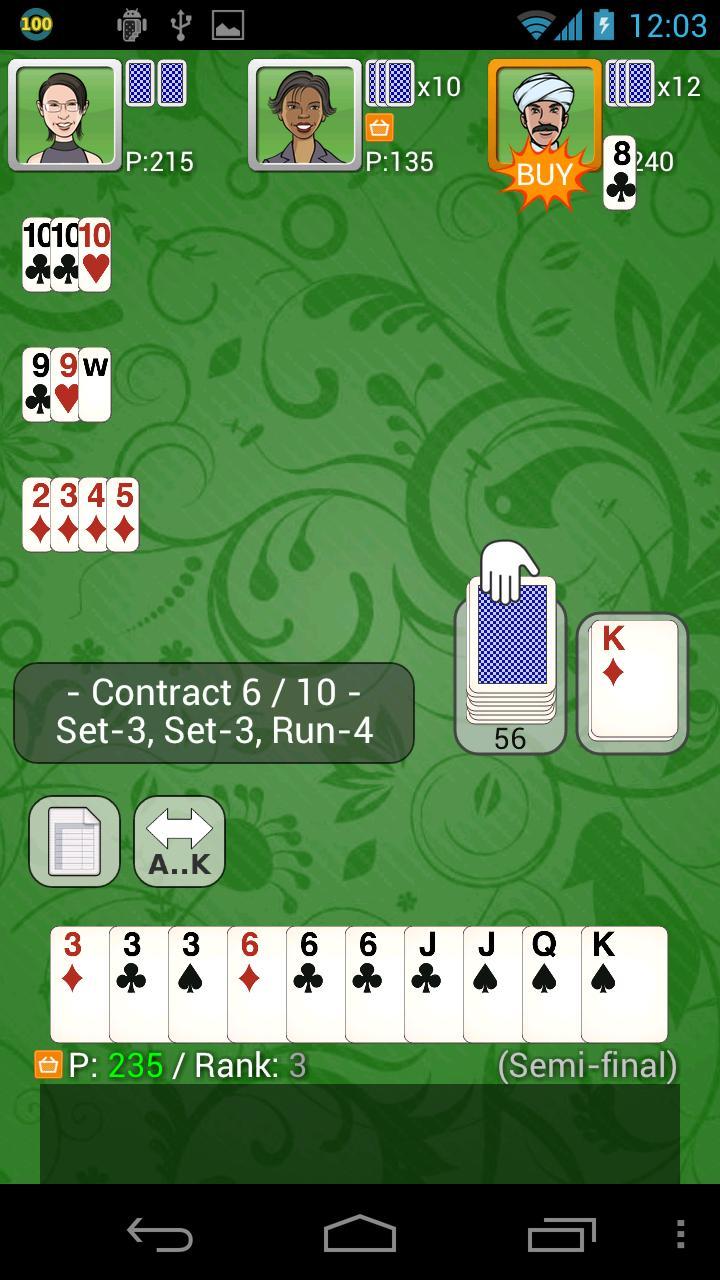This screenshot has height=1280, width=720.
Task: Open the Contract 6 / 10 info panel
Action: pos(212,711)
